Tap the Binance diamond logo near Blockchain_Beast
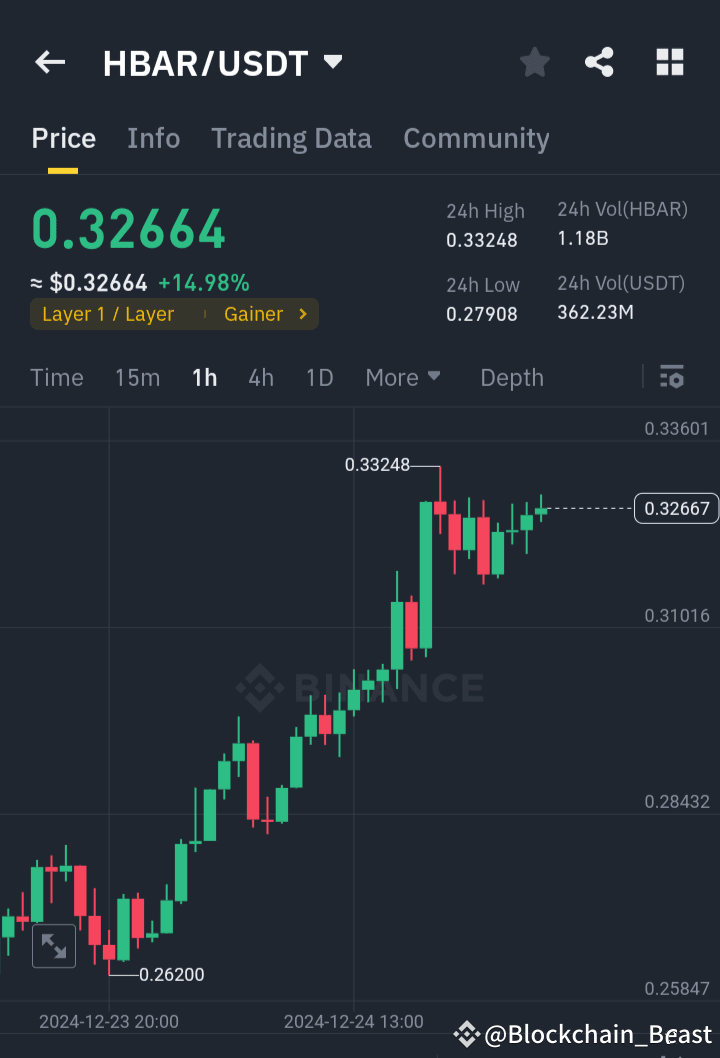 tap(466, 1034)
